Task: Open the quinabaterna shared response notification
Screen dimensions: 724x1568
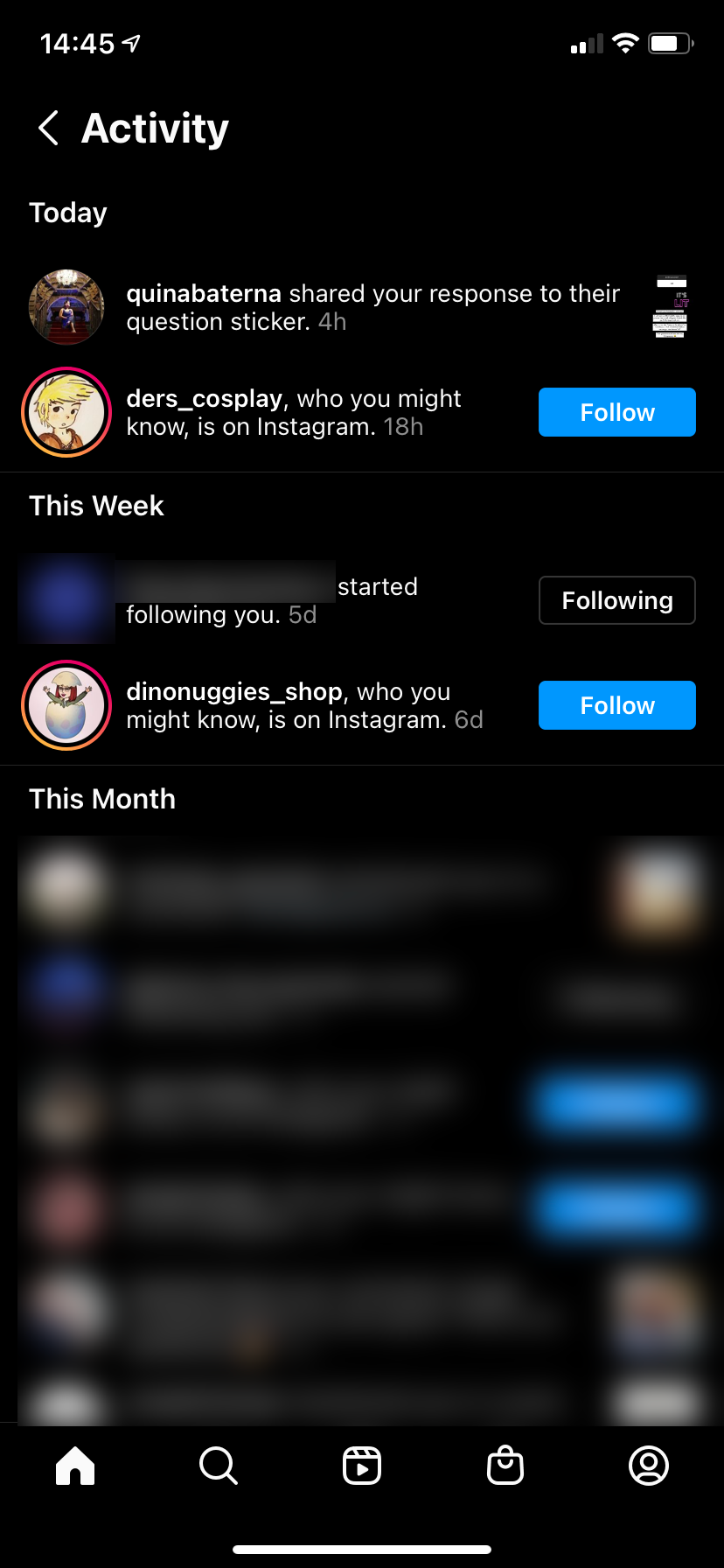Action: tap(373, 307)
